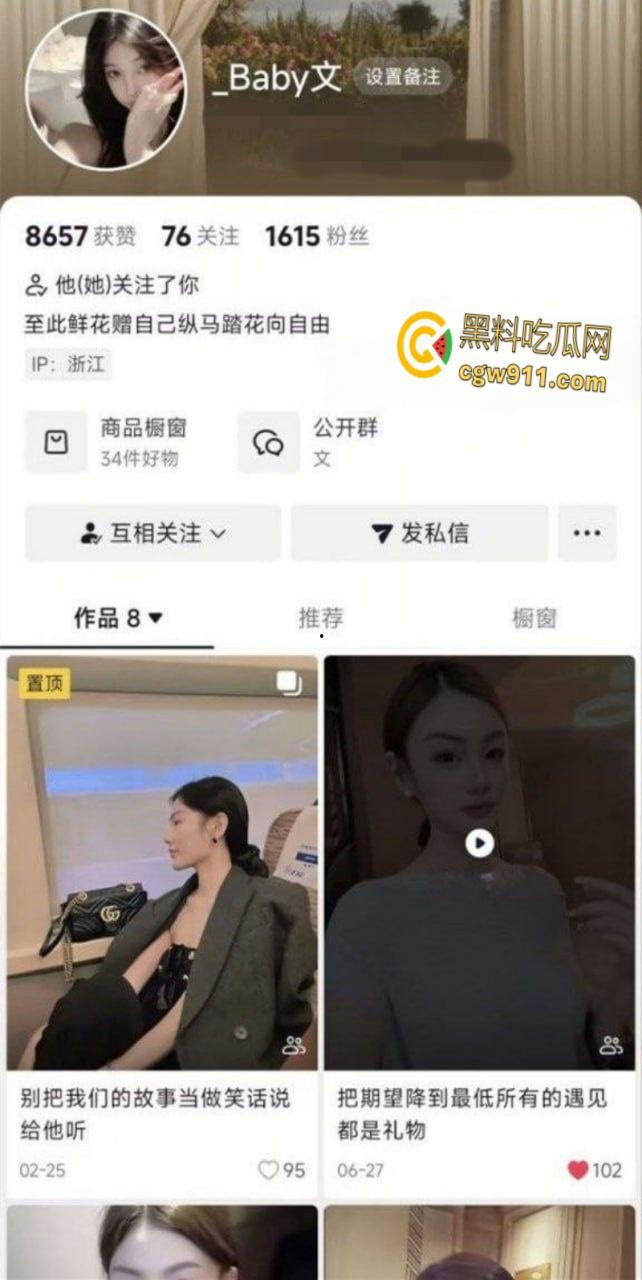
Task: Open the _Baby文 profile avatar
Action: click(x=105, y=90)
